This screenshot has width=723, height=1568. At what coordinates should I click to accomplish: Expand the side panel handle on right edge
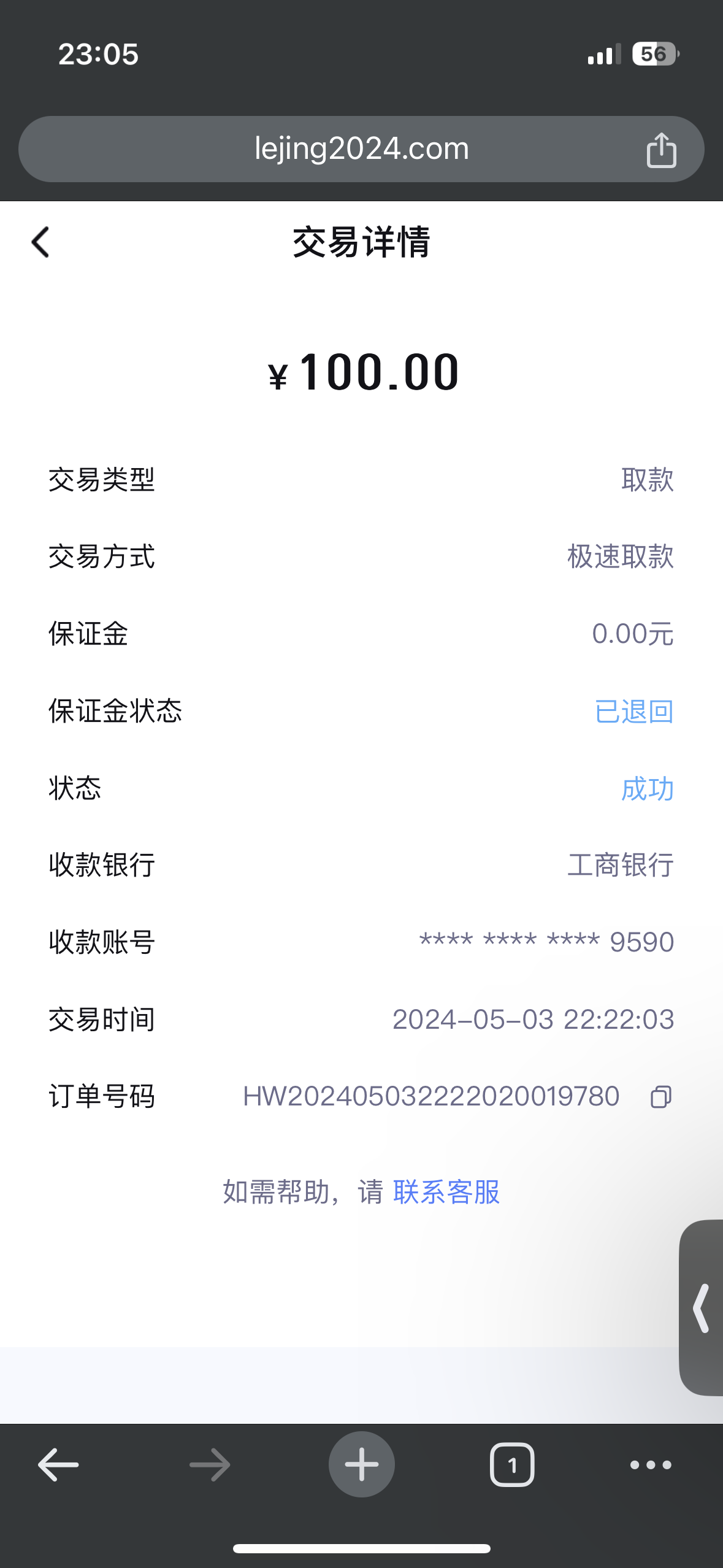tap(702, 1308)
